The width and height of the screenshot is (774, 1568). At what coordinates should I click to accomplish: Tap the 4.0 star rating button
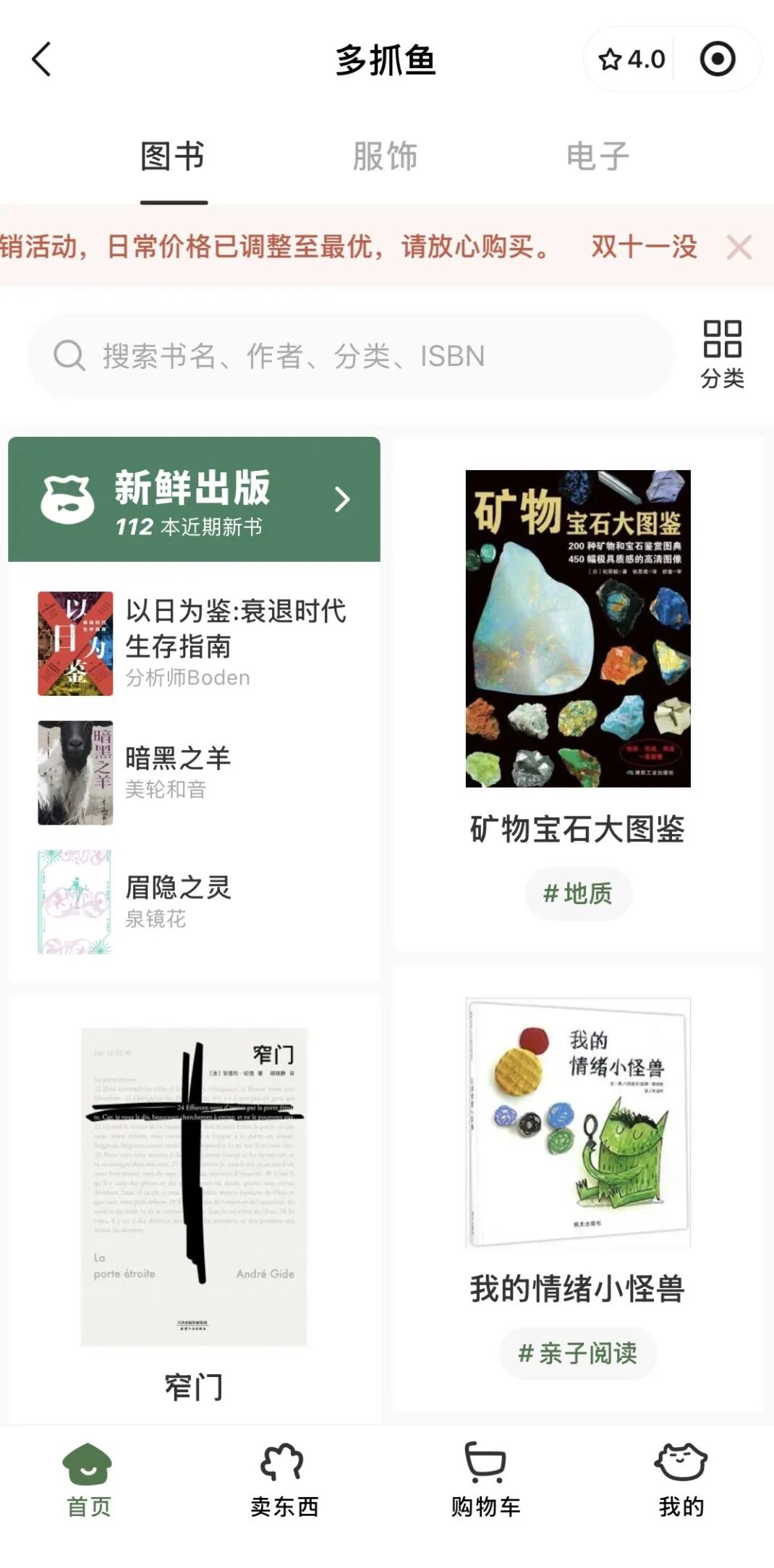(631, 59)
